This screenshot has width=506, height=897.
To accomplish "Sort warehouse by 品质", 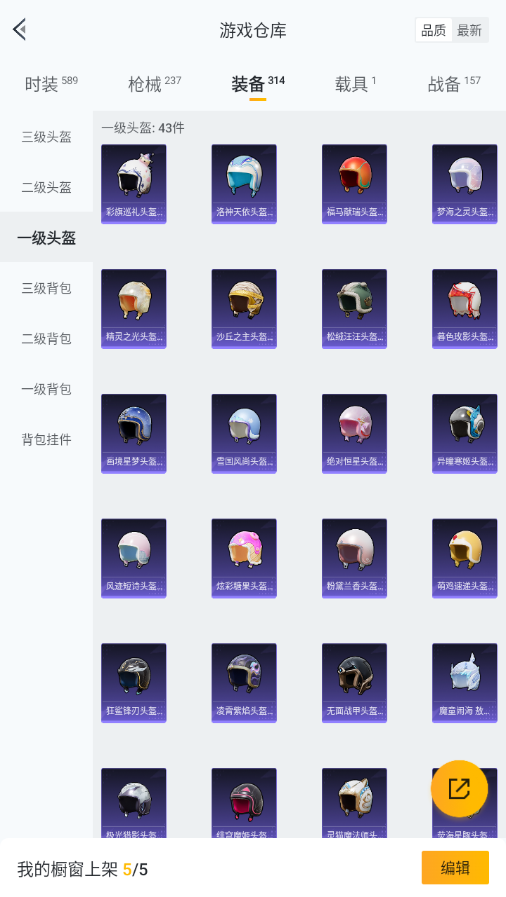I will click(433, 30).
